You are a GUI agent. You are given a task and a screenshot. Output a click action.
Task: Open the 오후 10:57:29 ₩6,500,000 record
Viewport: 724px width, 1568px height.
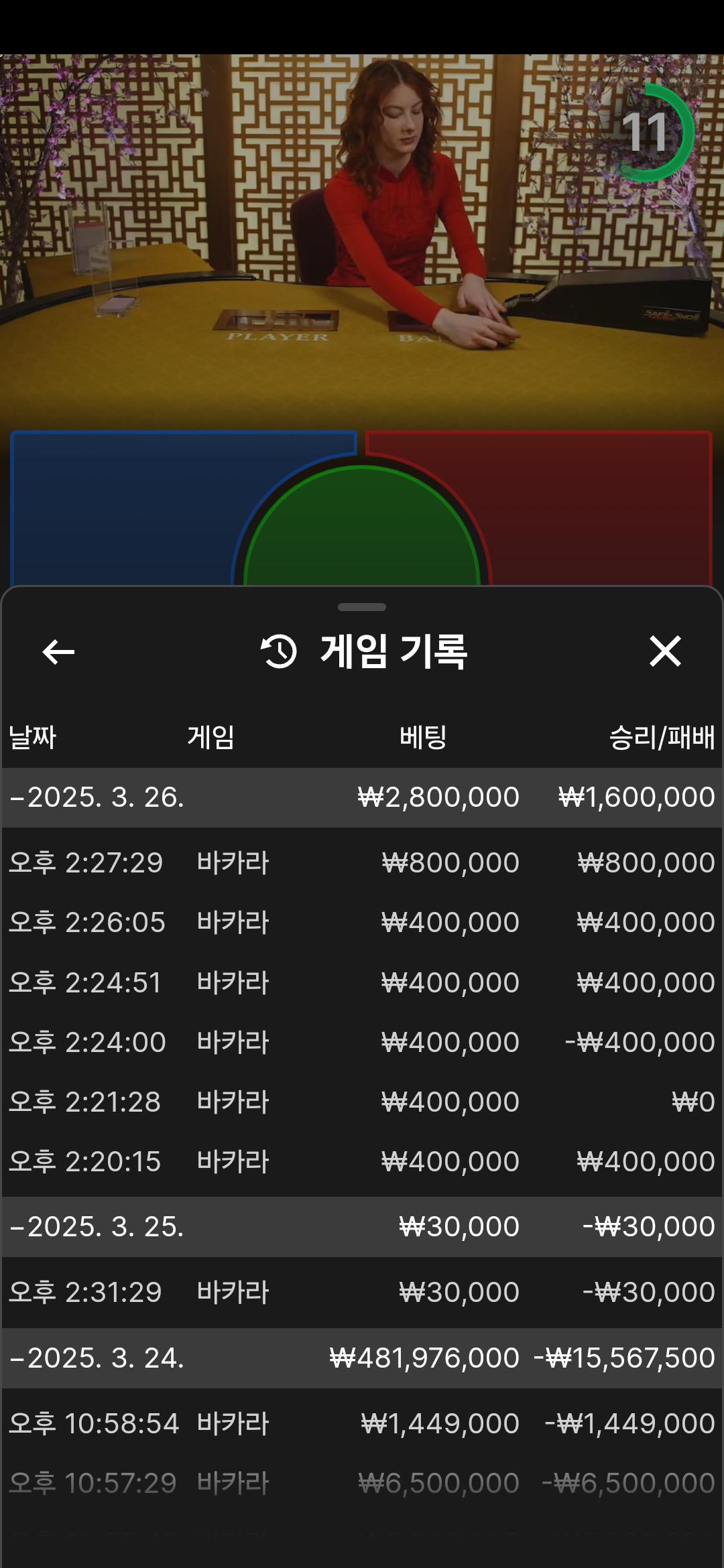point(362,1484)
